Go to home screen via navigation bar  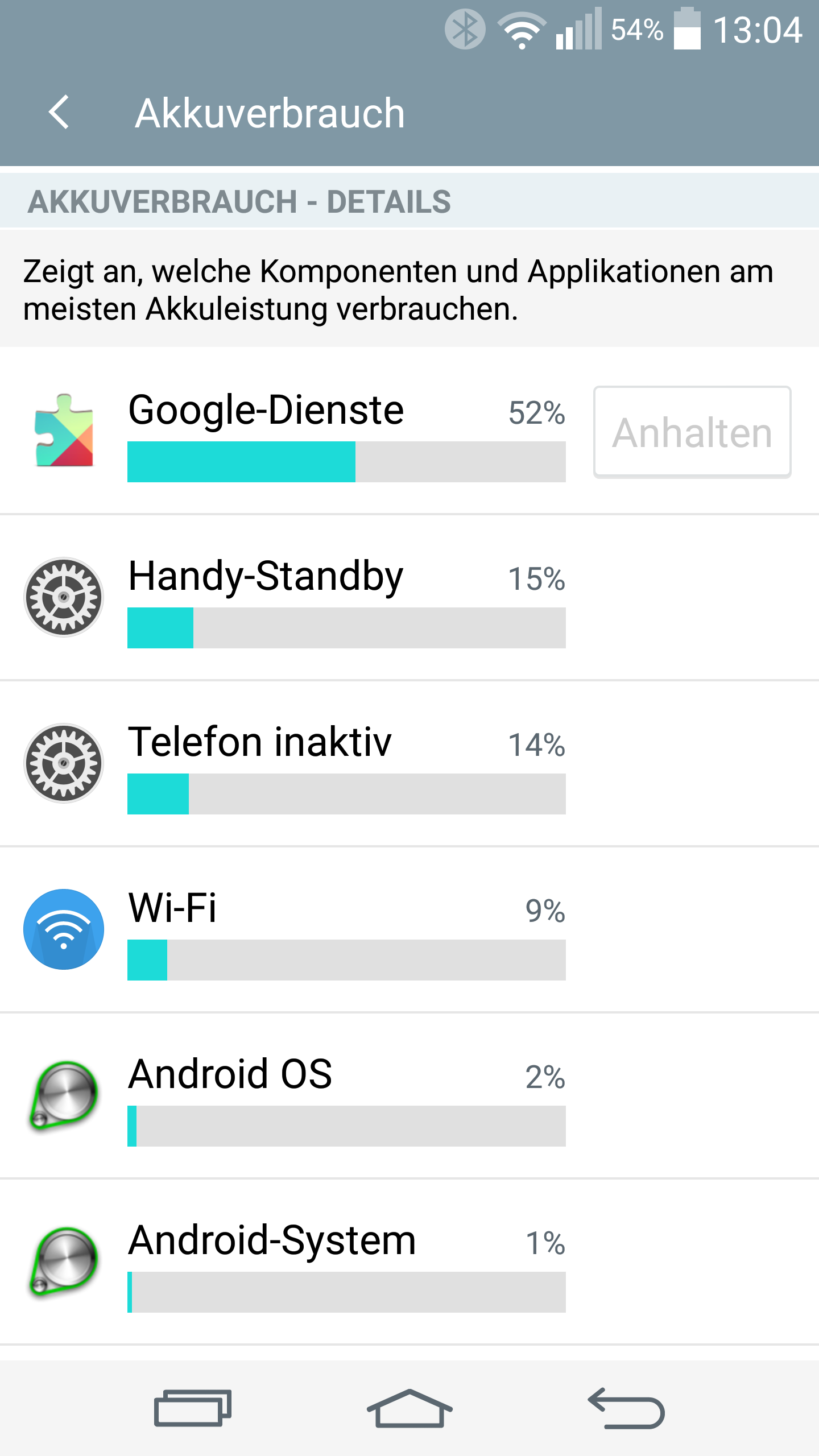coord(409,1408)
